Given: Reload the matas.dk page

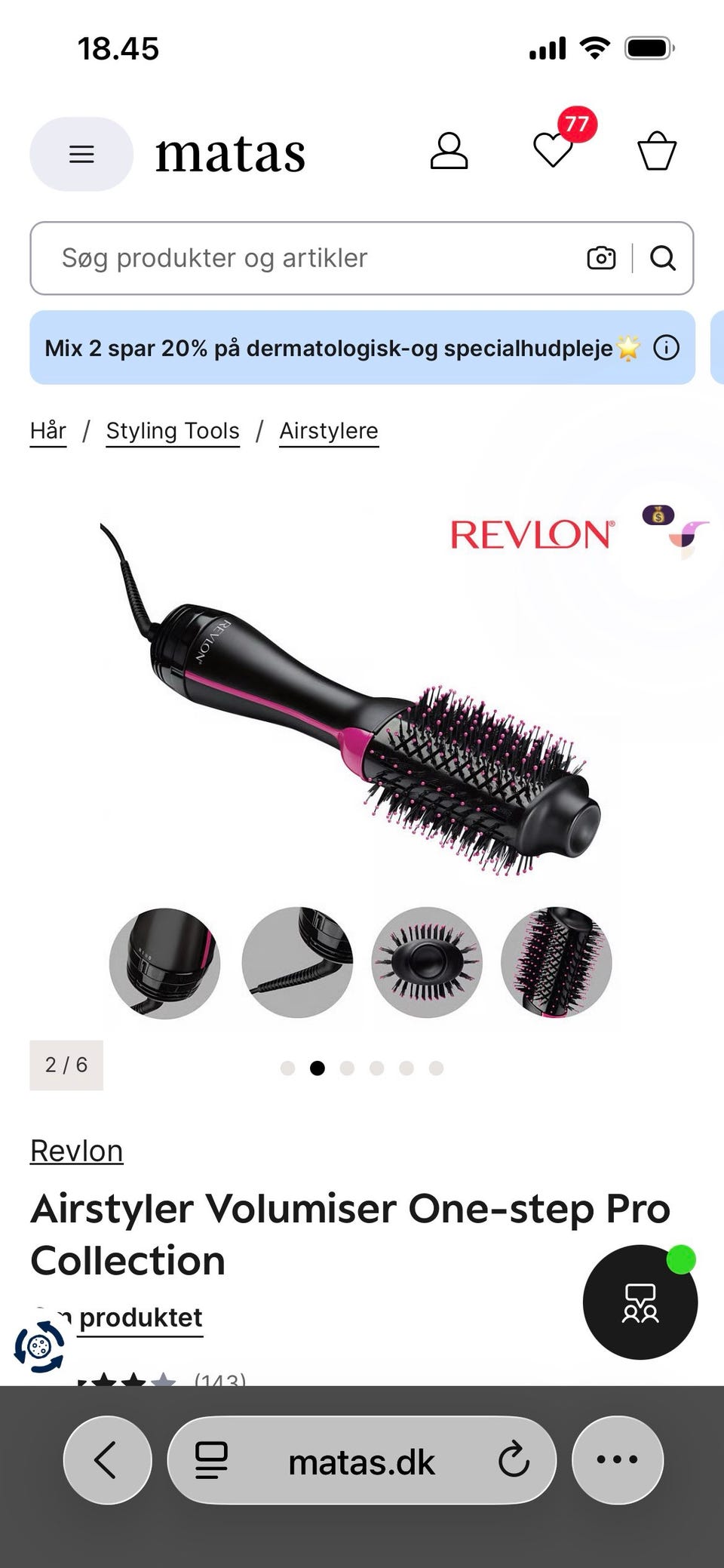Looking at the screenshot, I should click(514, 1460).
